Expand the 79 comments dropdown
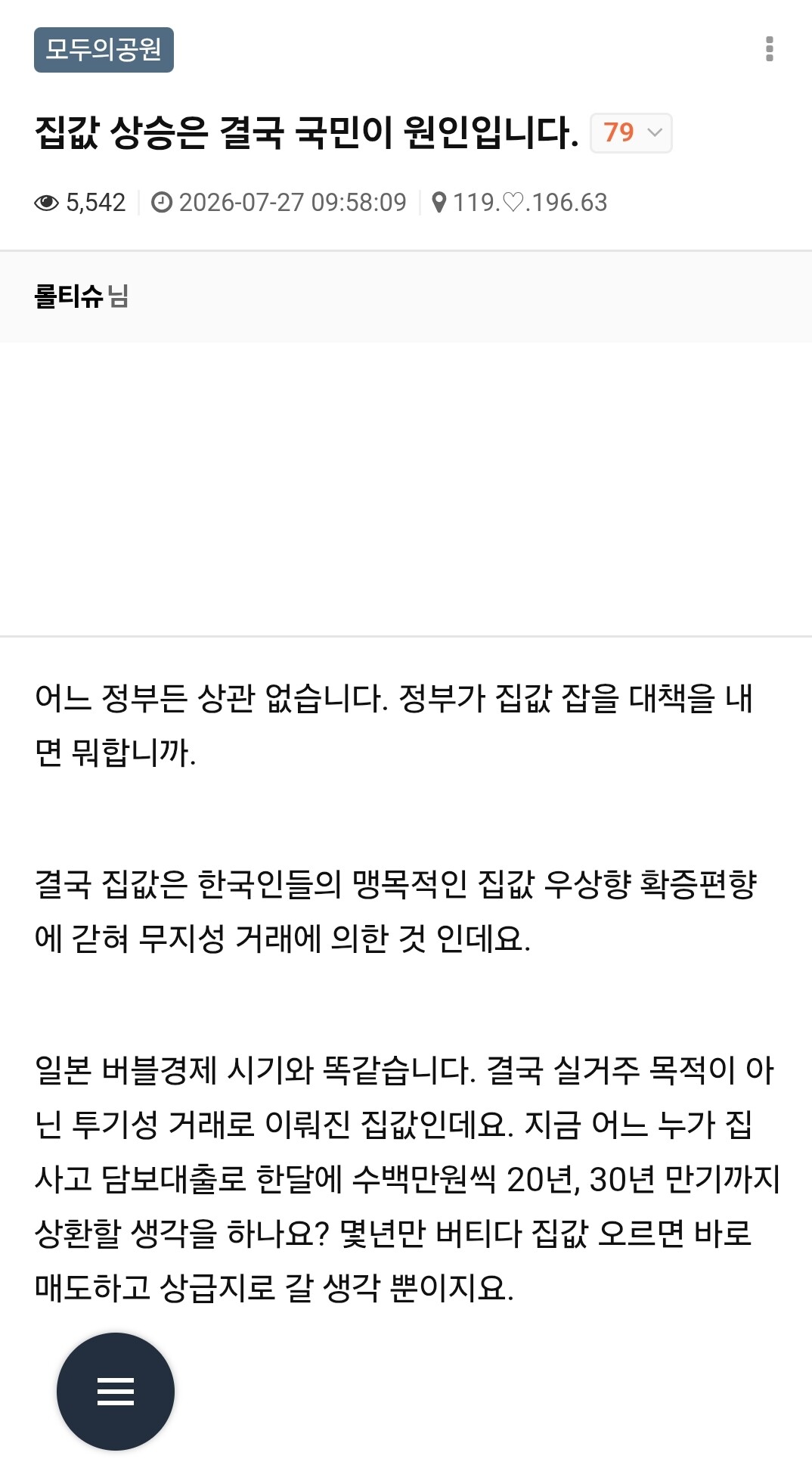The width and height of the screenshot is (812, 1465). 631,133
